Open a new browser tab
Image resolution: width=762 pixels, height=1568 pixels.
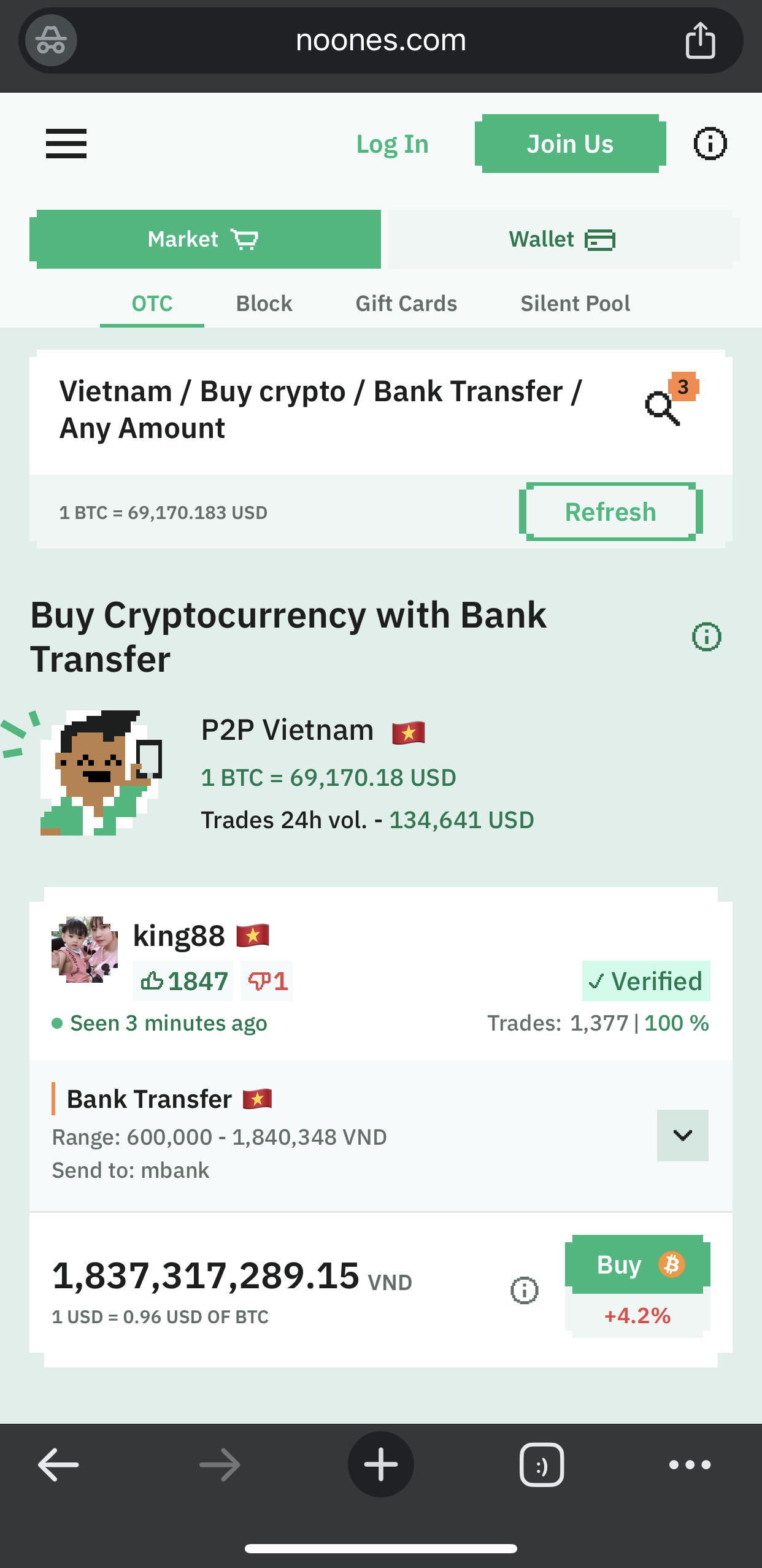click(x=380, y=1465)
